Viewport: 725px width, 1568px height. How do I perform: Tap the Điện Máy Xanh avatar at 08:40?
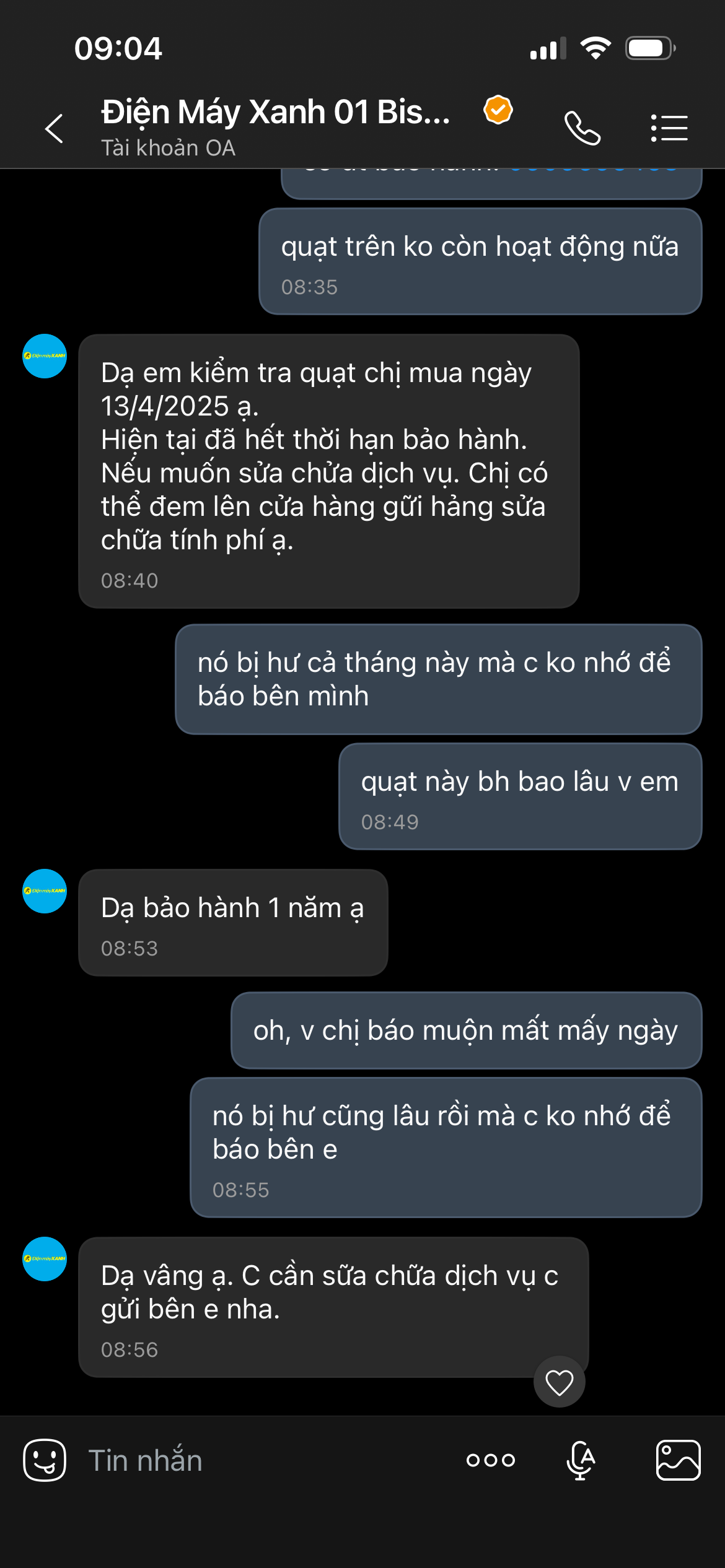(x=45, y=356)
